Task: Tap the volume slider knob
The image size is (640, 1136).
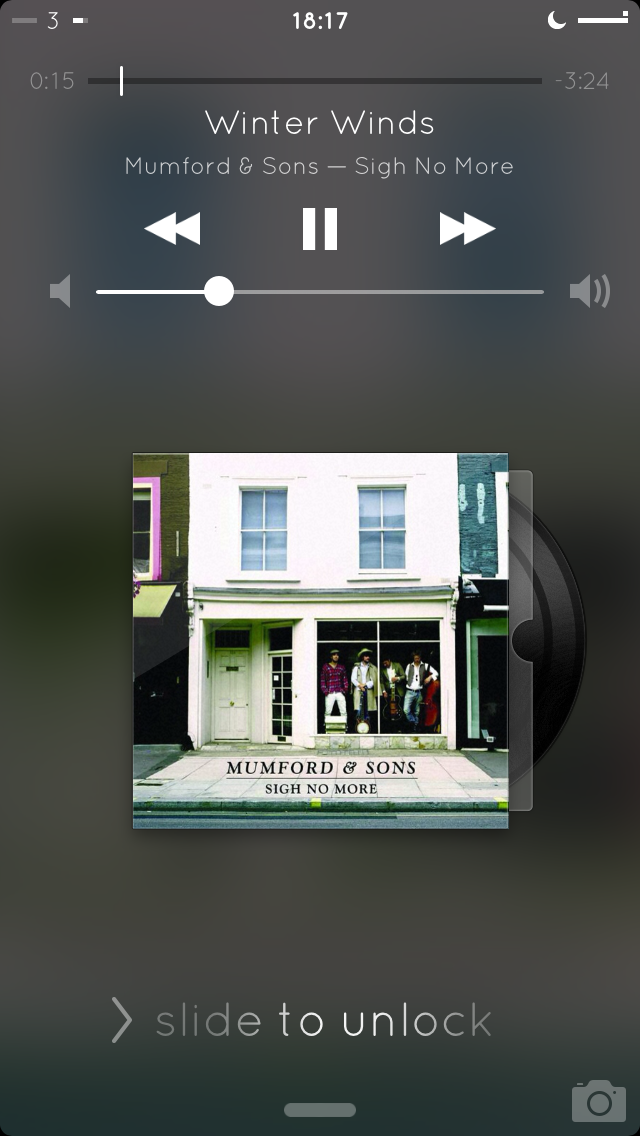Action: (218, 292)
